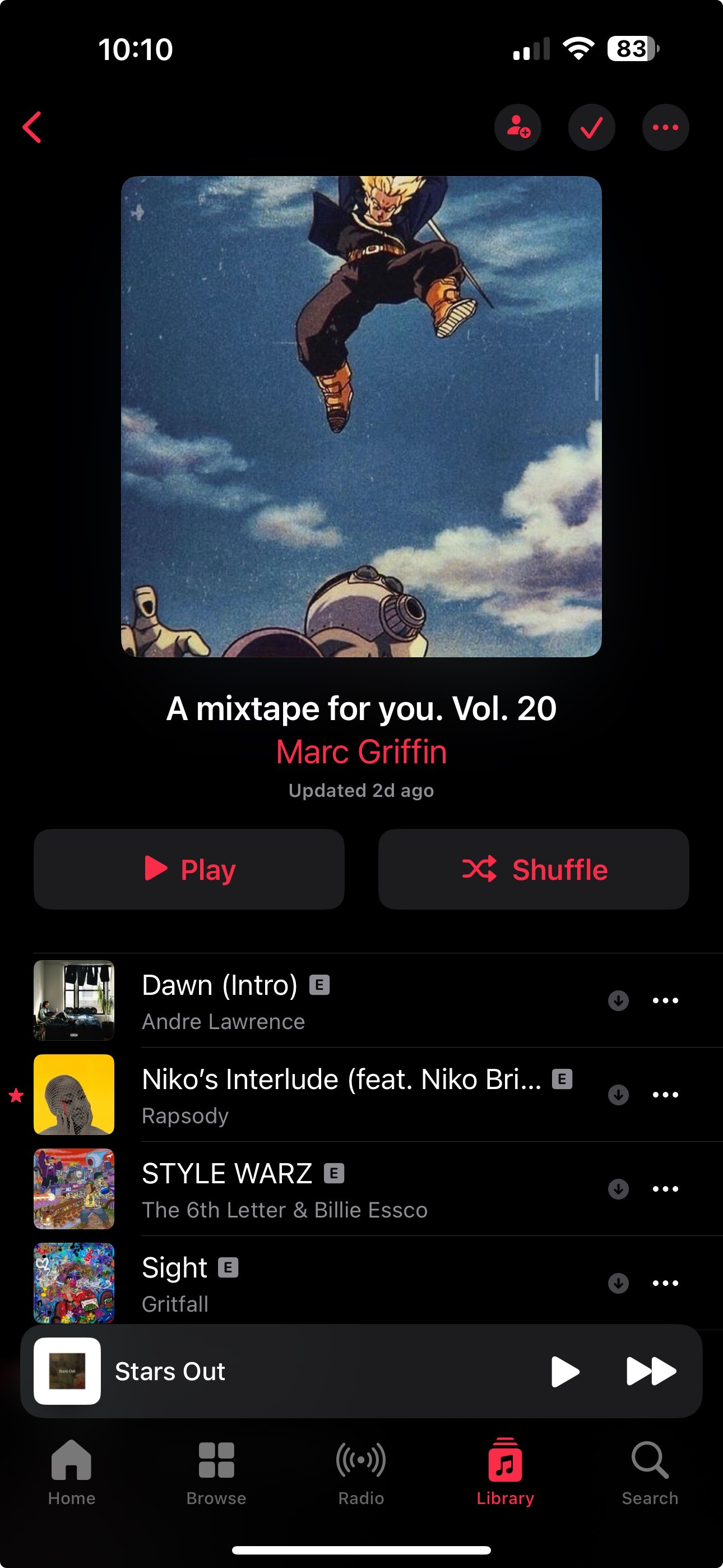Open more options for Dawn (Intro)
The height and width of the screenshot is (1568, 723).
[x=665, y=1000]
